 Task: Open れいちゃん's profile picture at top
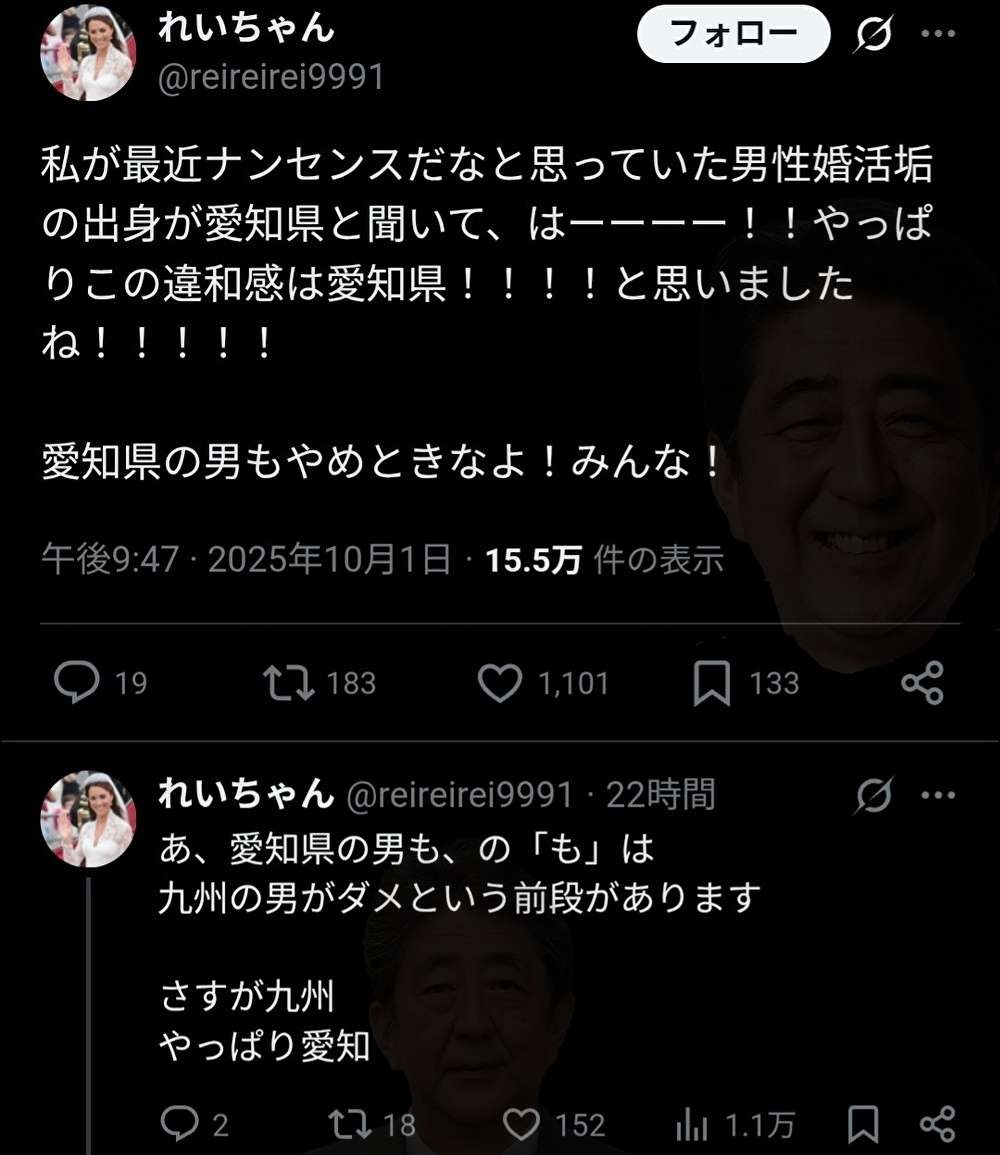(x=87, y=53)
